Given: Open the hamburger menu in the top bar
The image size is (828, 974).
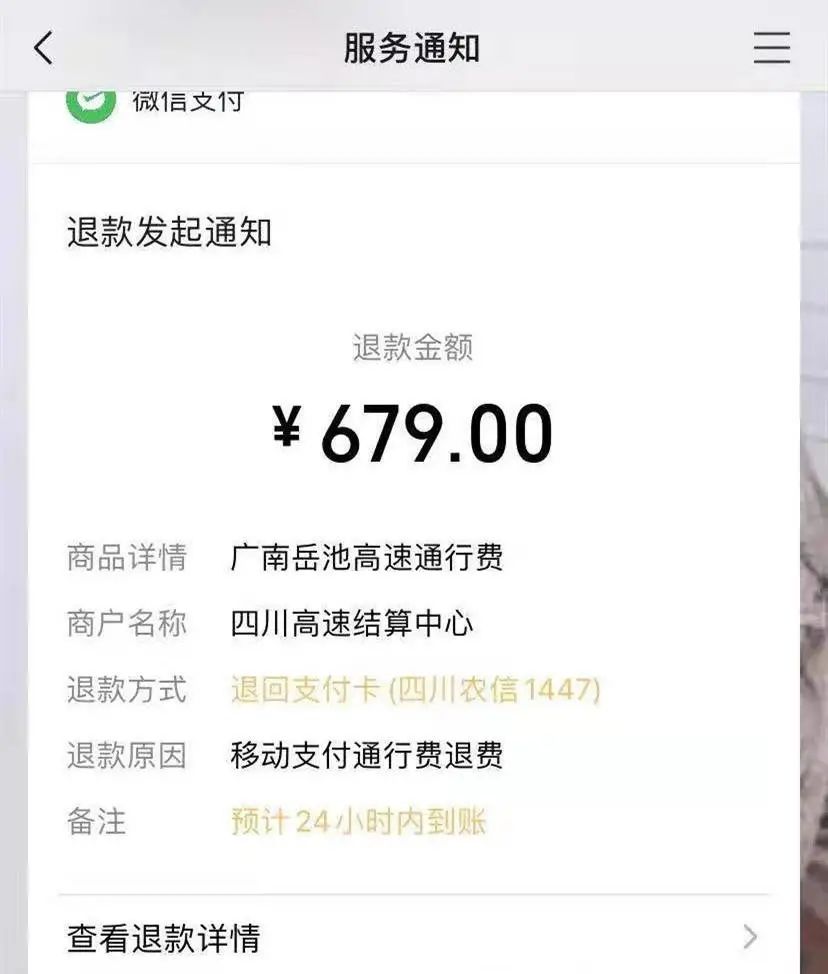Looking at the screenshot, I should 771,48.
